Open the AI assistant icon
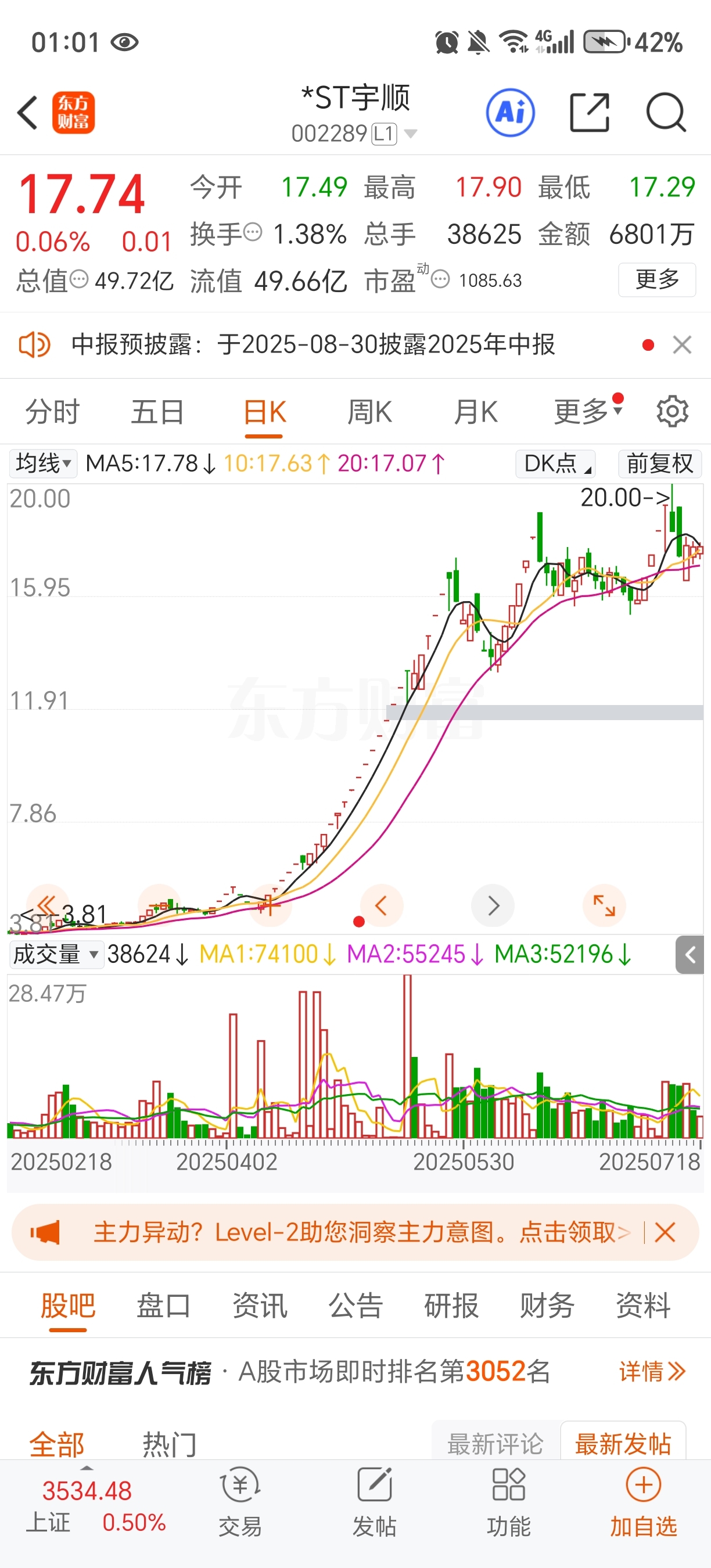This screenshot has width=711, height=1568. tap(510, 113)
